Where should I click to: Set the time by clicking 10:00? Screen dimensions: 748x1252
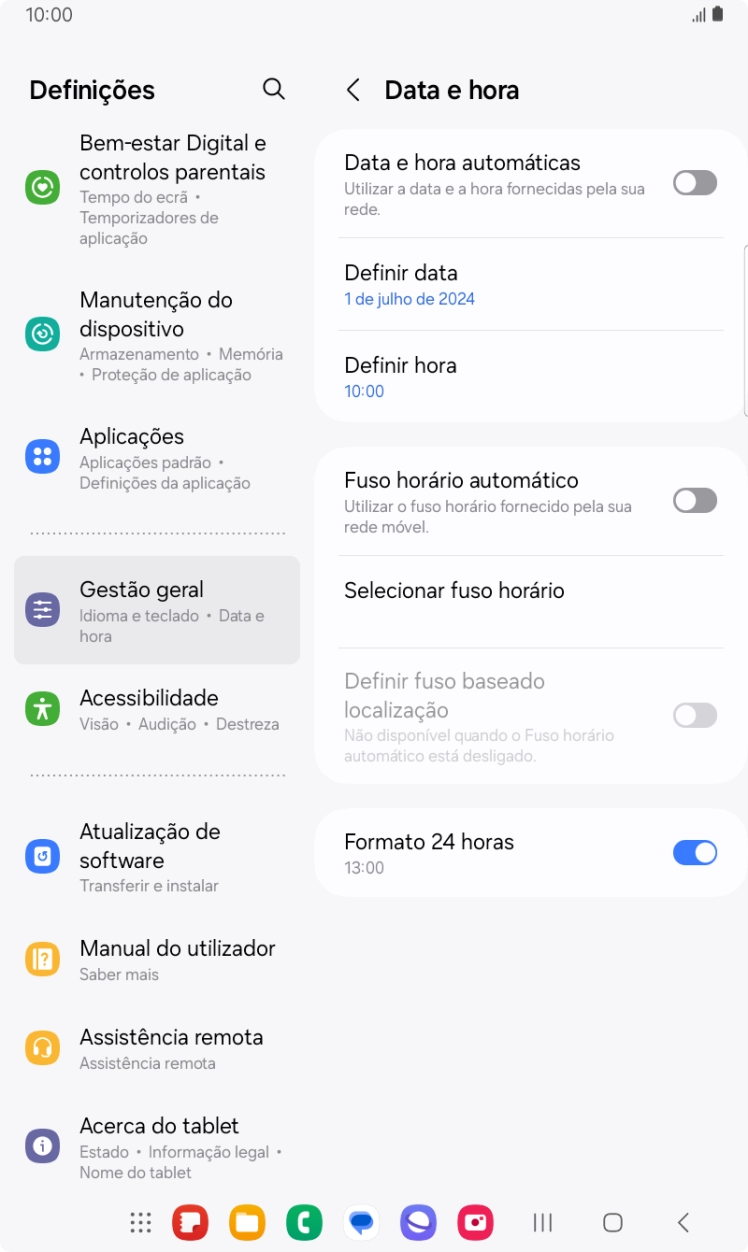point(364,391)
